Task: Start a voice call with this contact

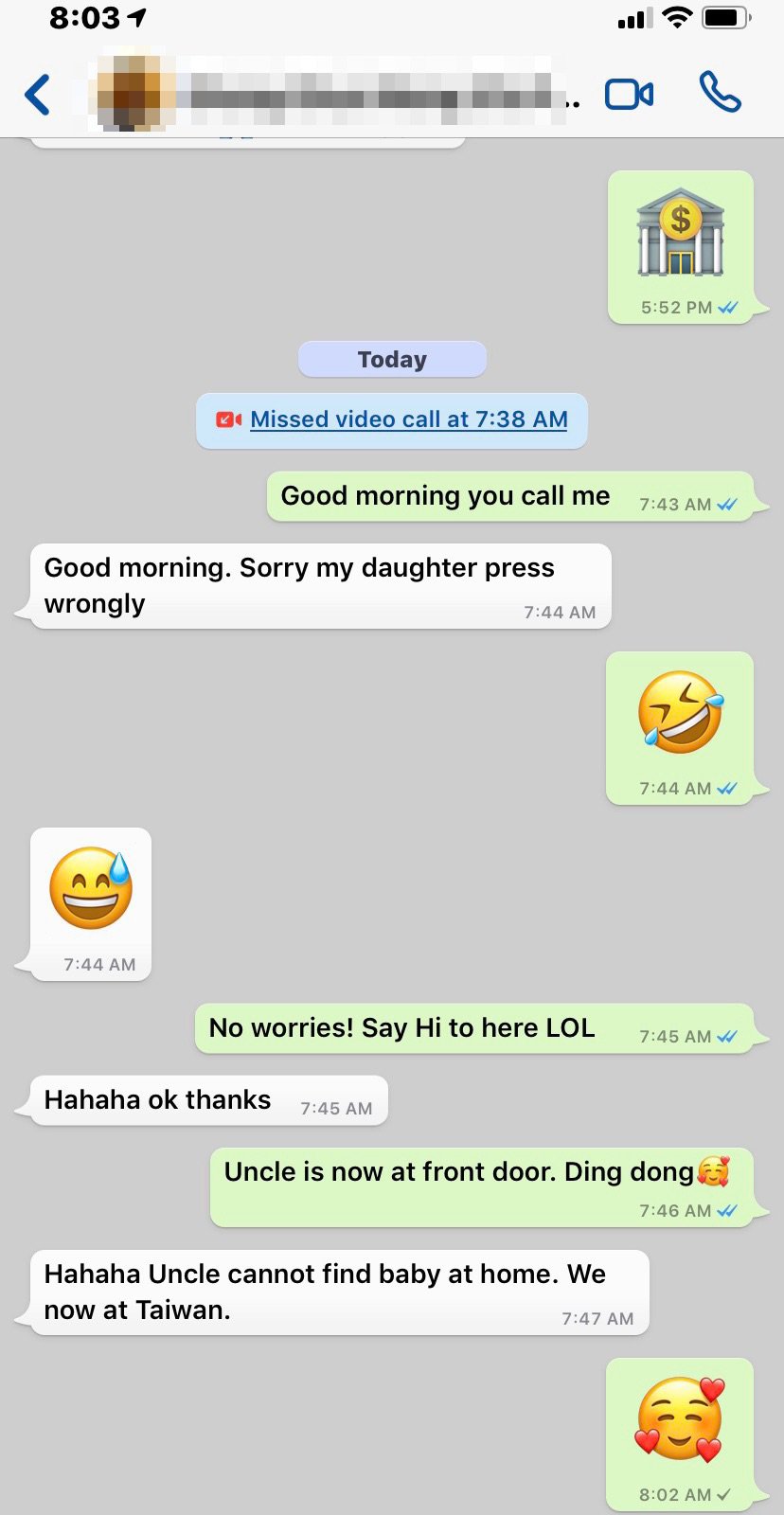Action: 720,93
